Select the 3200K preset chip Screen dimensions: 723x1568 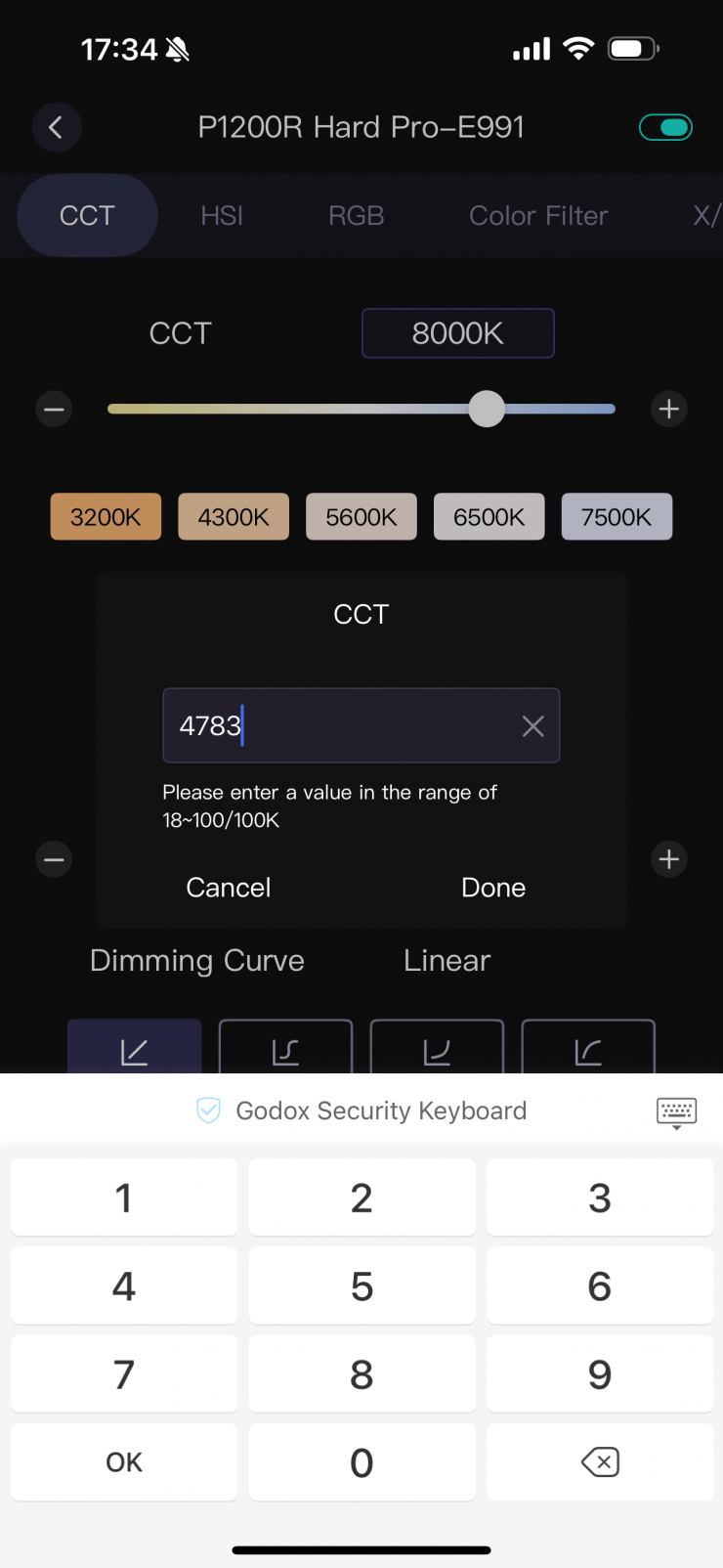(106, 517)
